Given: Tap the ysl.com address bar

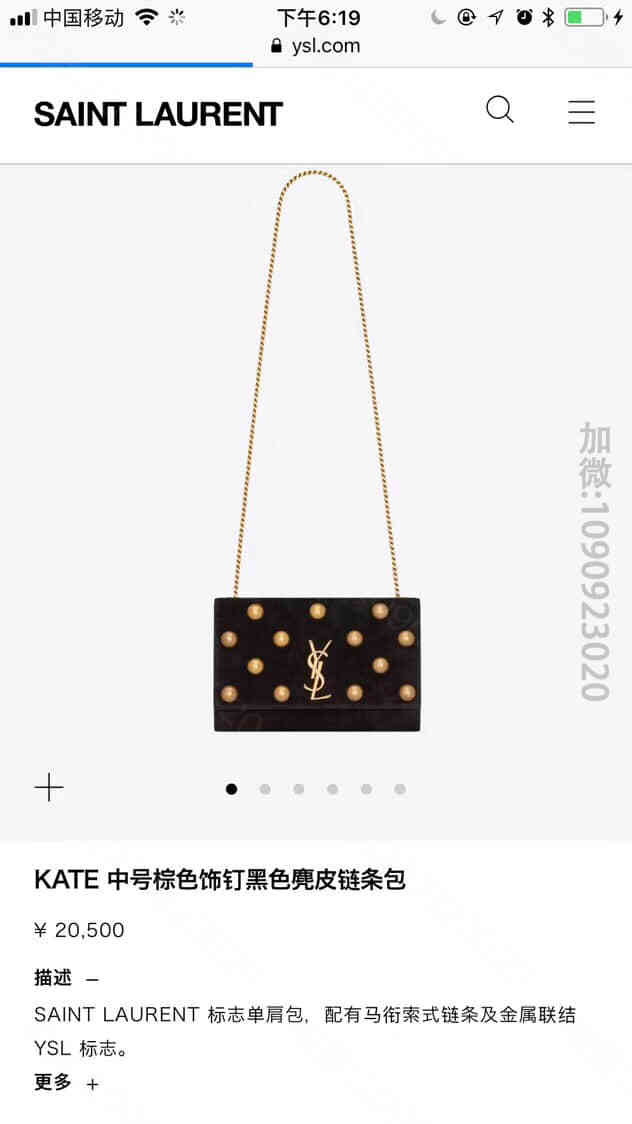Looking at the screenshot, I should point(316,46).
